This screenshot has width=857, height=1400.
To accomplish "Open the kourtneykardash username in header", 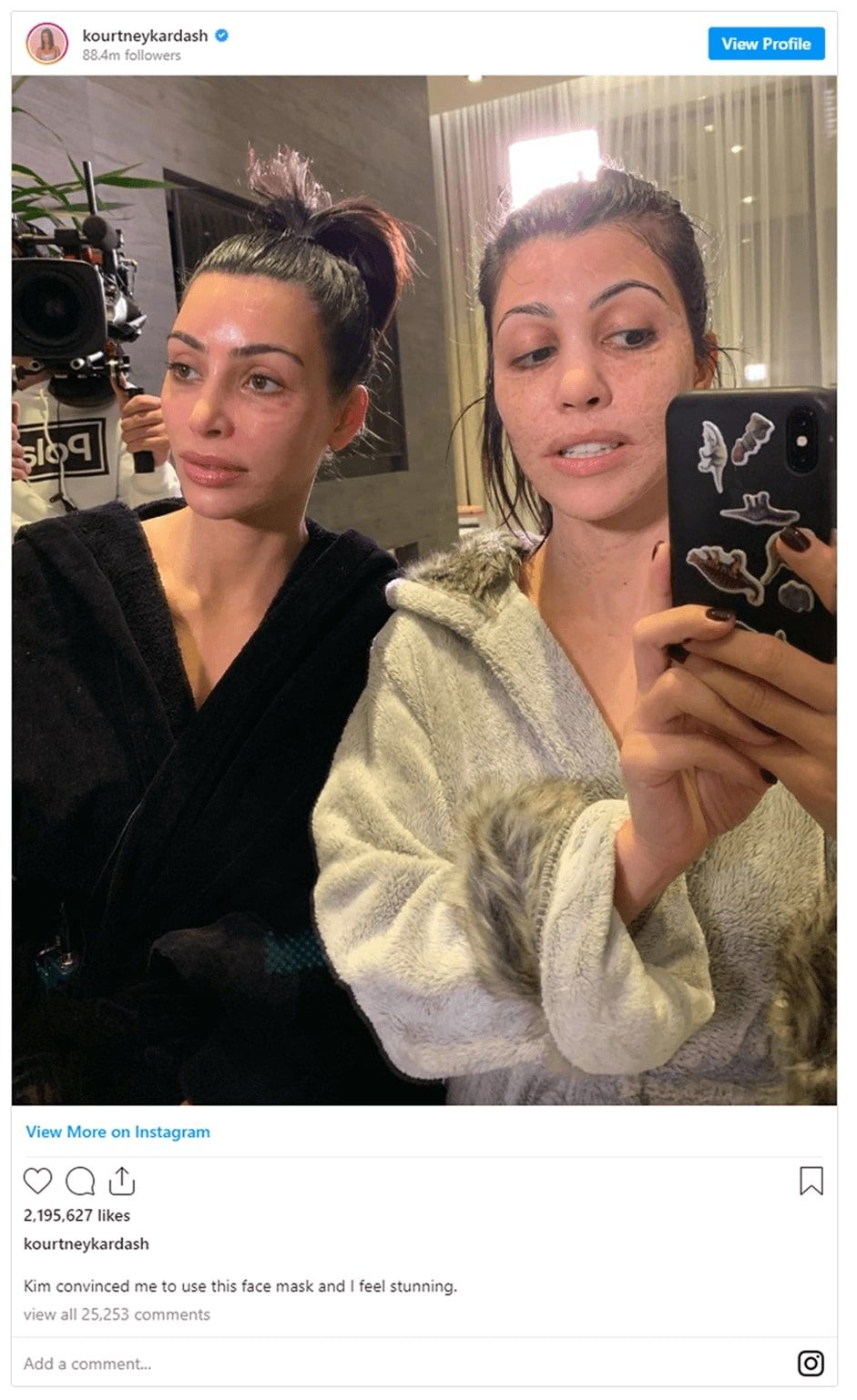I will point(145,36).
